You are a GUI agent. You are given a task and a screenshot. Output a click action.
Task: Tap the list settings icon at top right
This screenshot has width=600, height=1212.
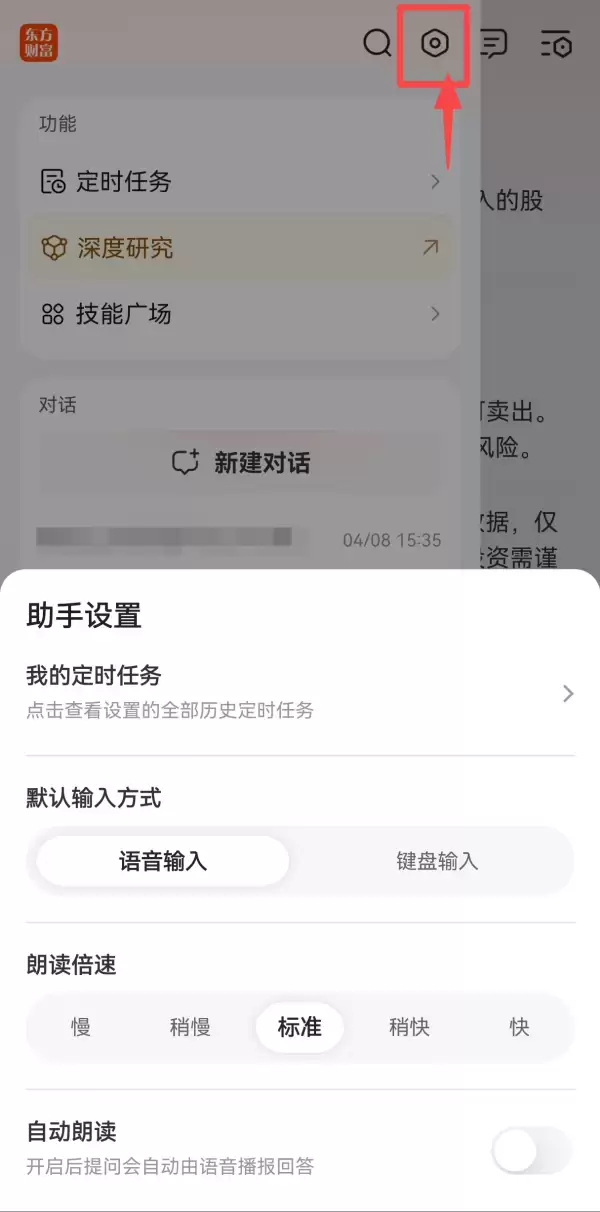pyautogui.click(x=555, y=44)
